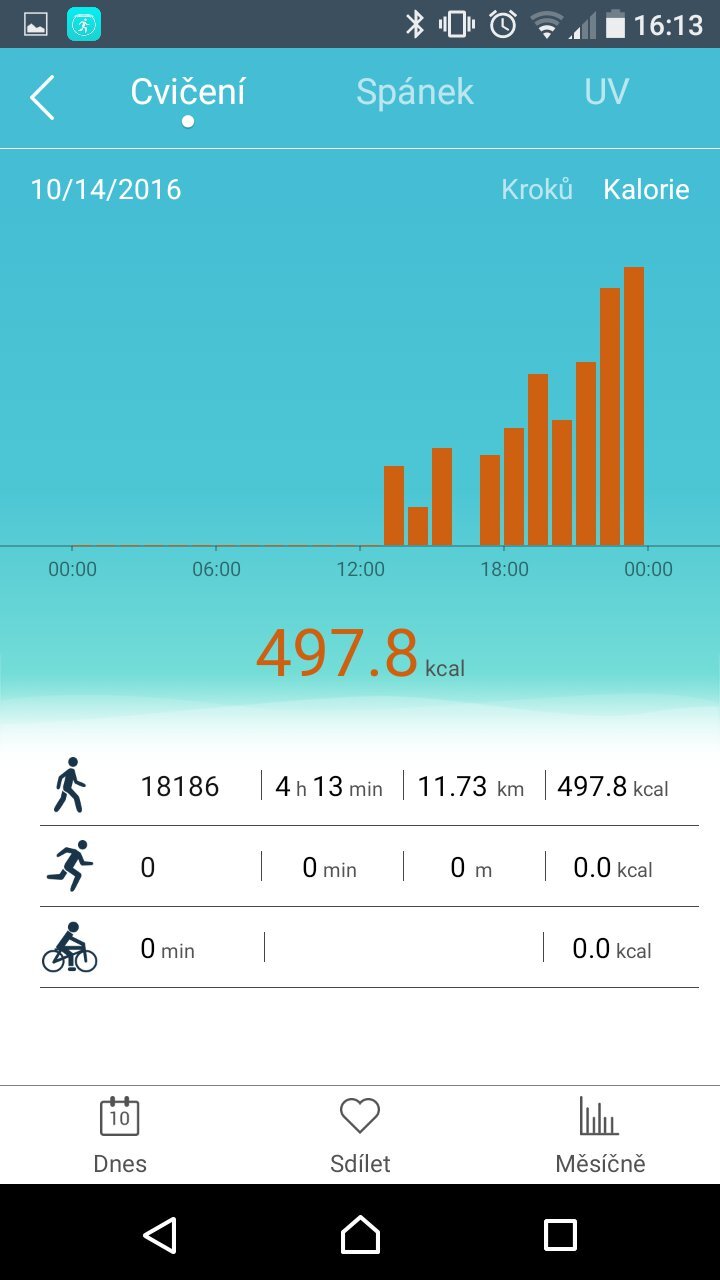Jump to Dnes with the calendar button
The image size is (720, 1280).
[x=120, y=1134]
